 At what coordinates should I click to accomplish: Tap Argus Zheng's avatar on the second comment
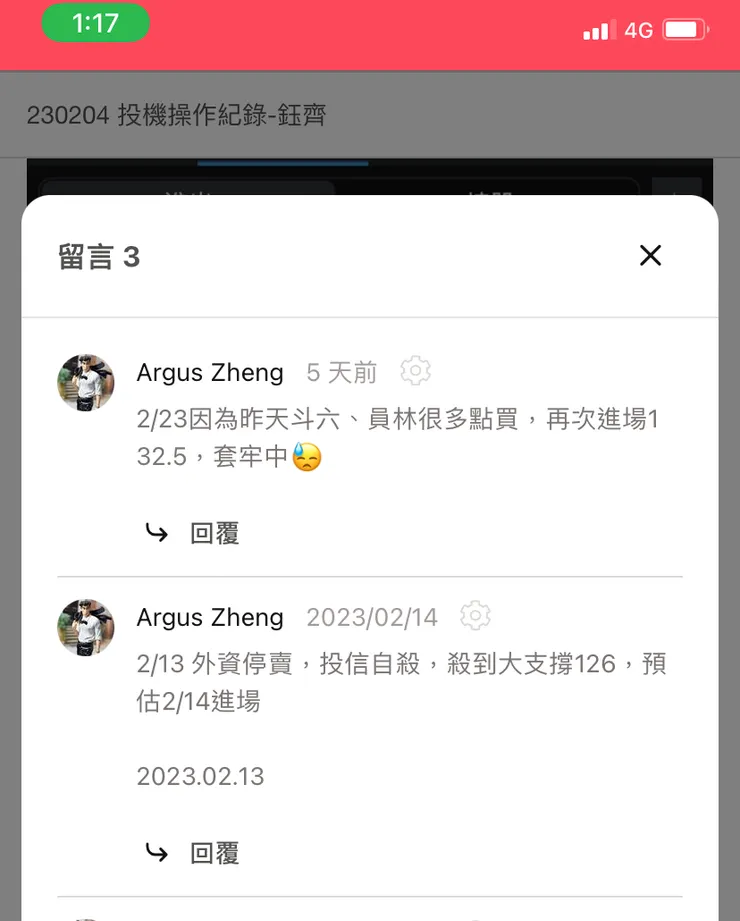tap(85, 627)
